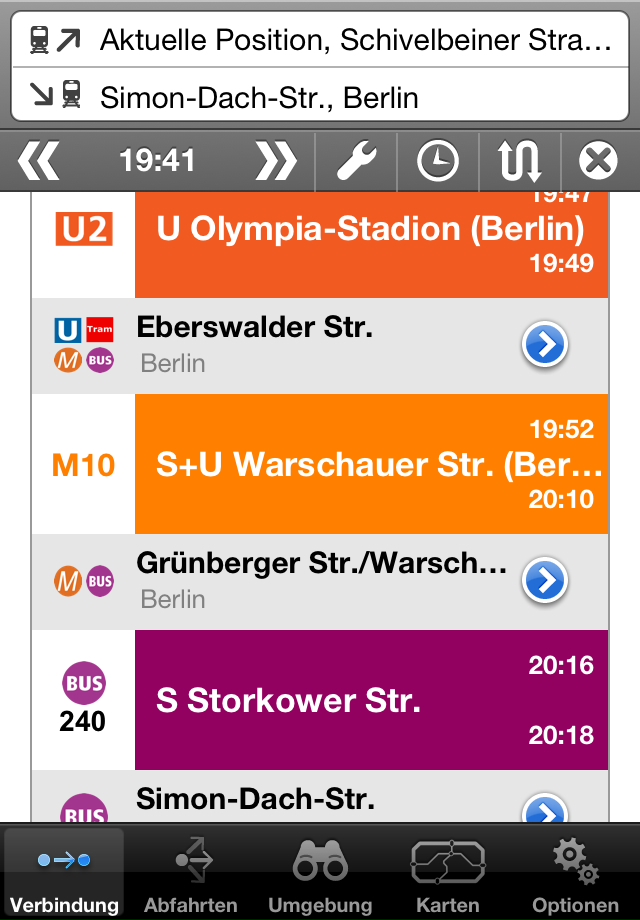Show earlier connections

click(40, 160)
